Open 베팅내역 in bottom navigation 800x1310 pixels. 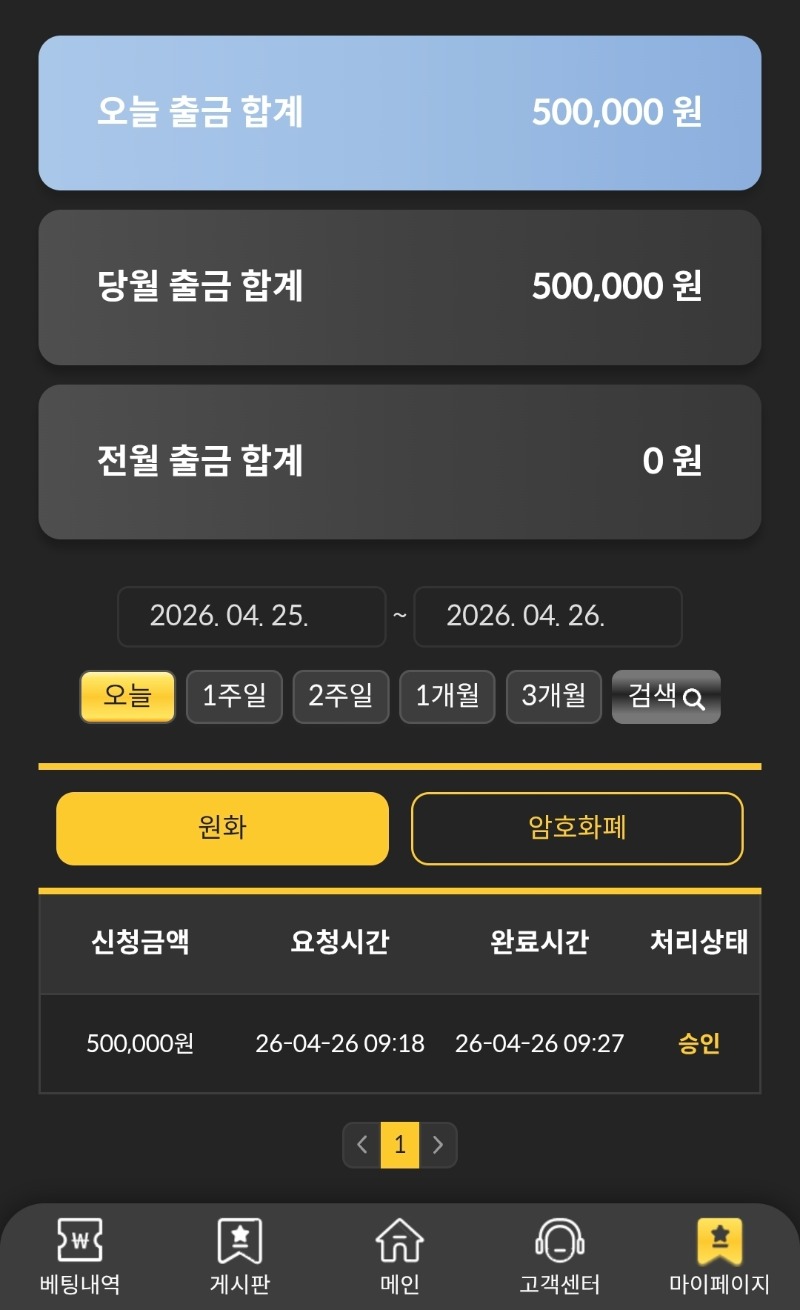click(x=80, y=1256)
